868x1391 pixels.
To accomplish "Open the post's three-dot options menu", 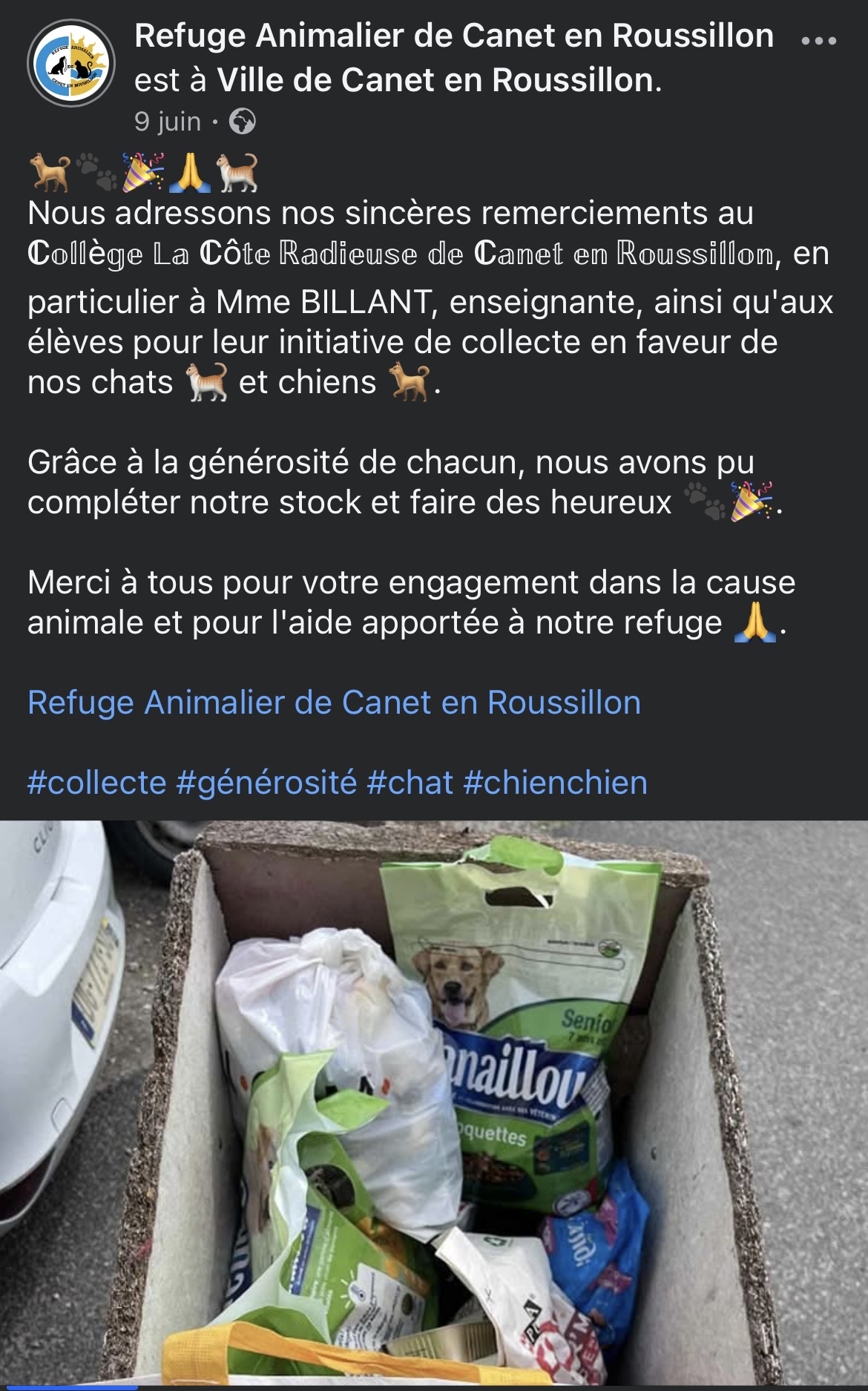I will click(x=819, y=41).
